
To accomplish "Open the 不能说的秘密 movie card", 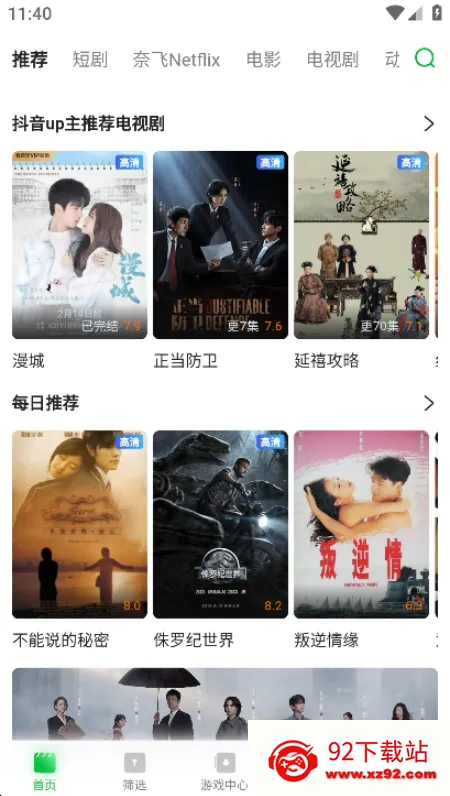I will pos(80,524).
